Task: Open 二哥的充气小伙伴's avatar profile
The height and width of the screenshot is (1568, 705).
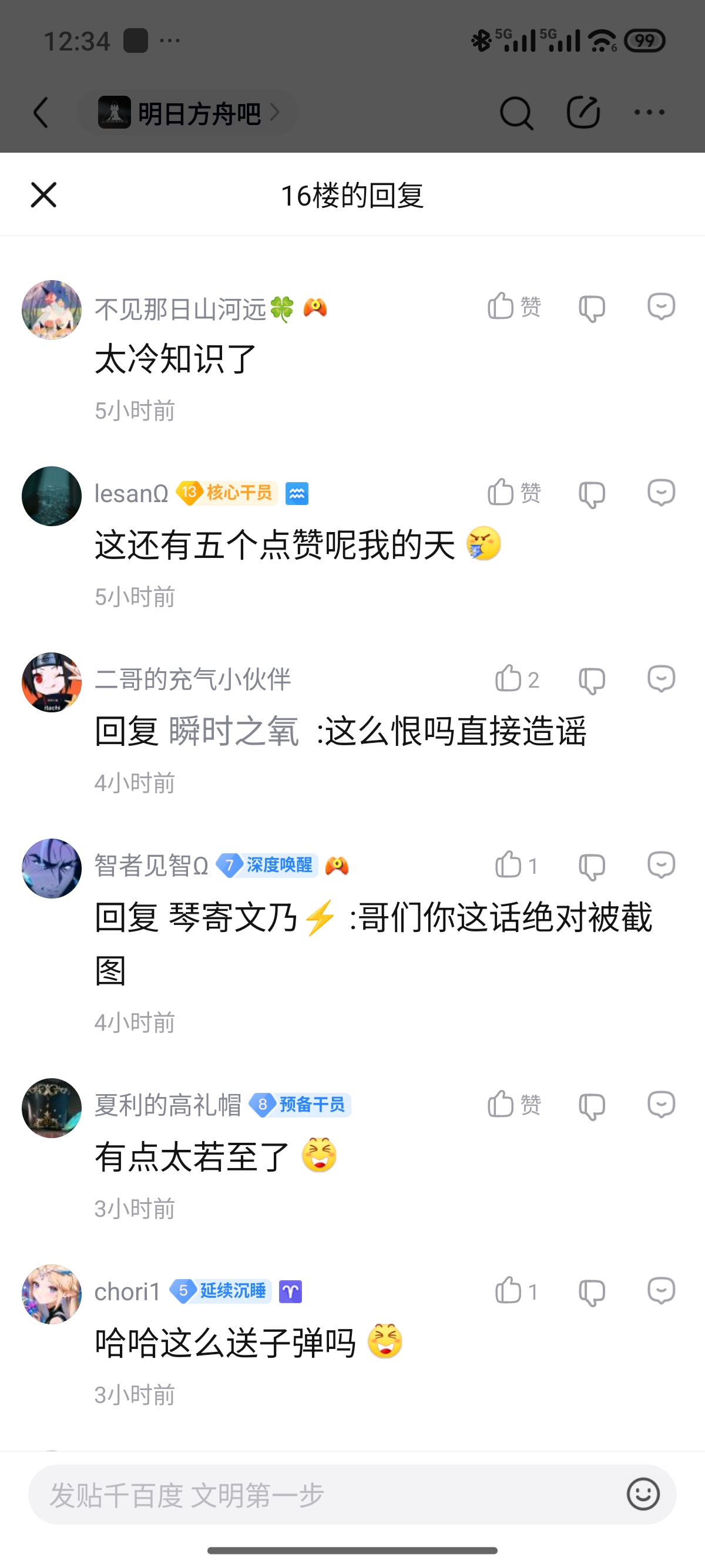Action: (52, 682)
